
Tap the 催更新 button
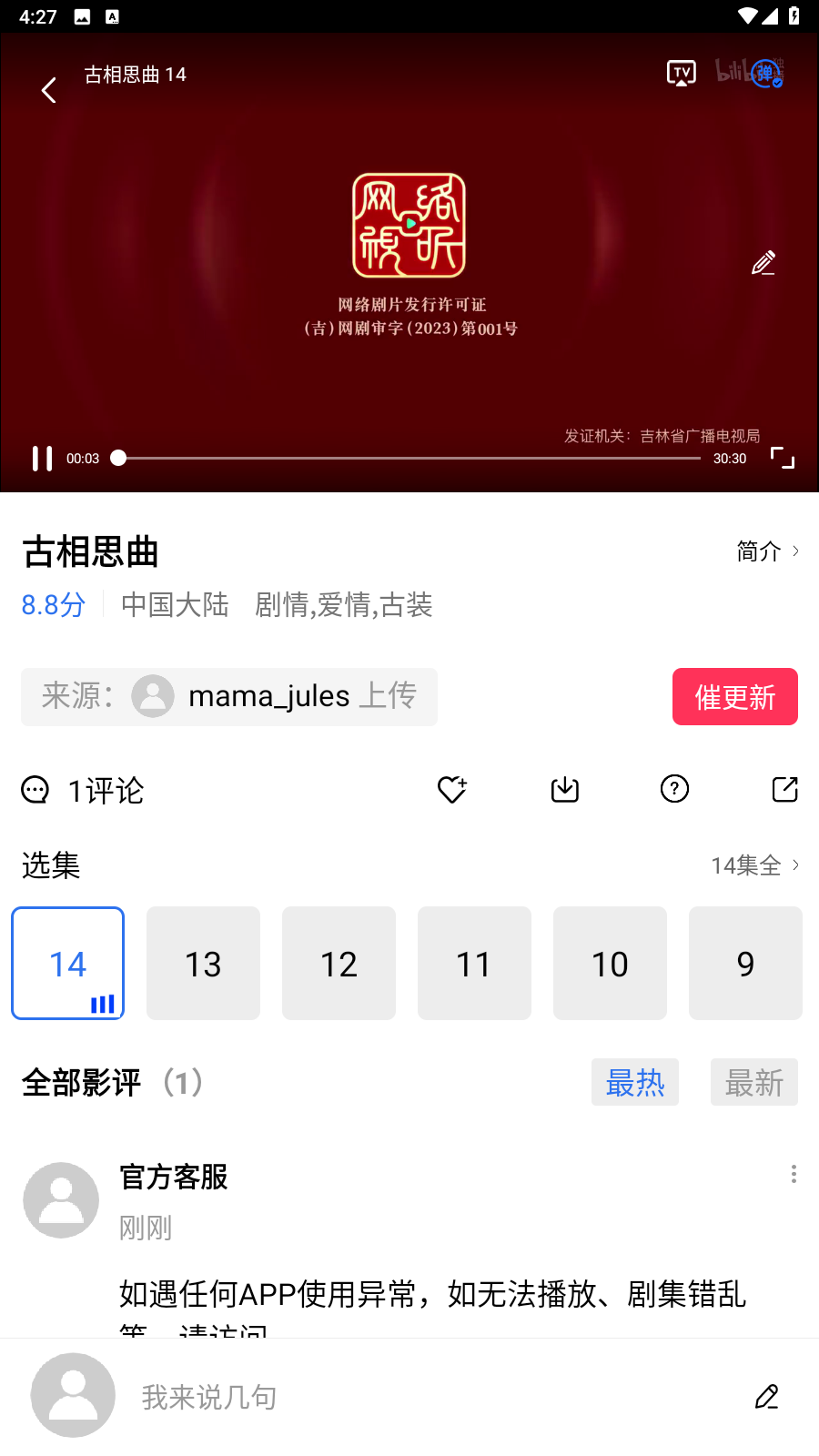point(734,697)
